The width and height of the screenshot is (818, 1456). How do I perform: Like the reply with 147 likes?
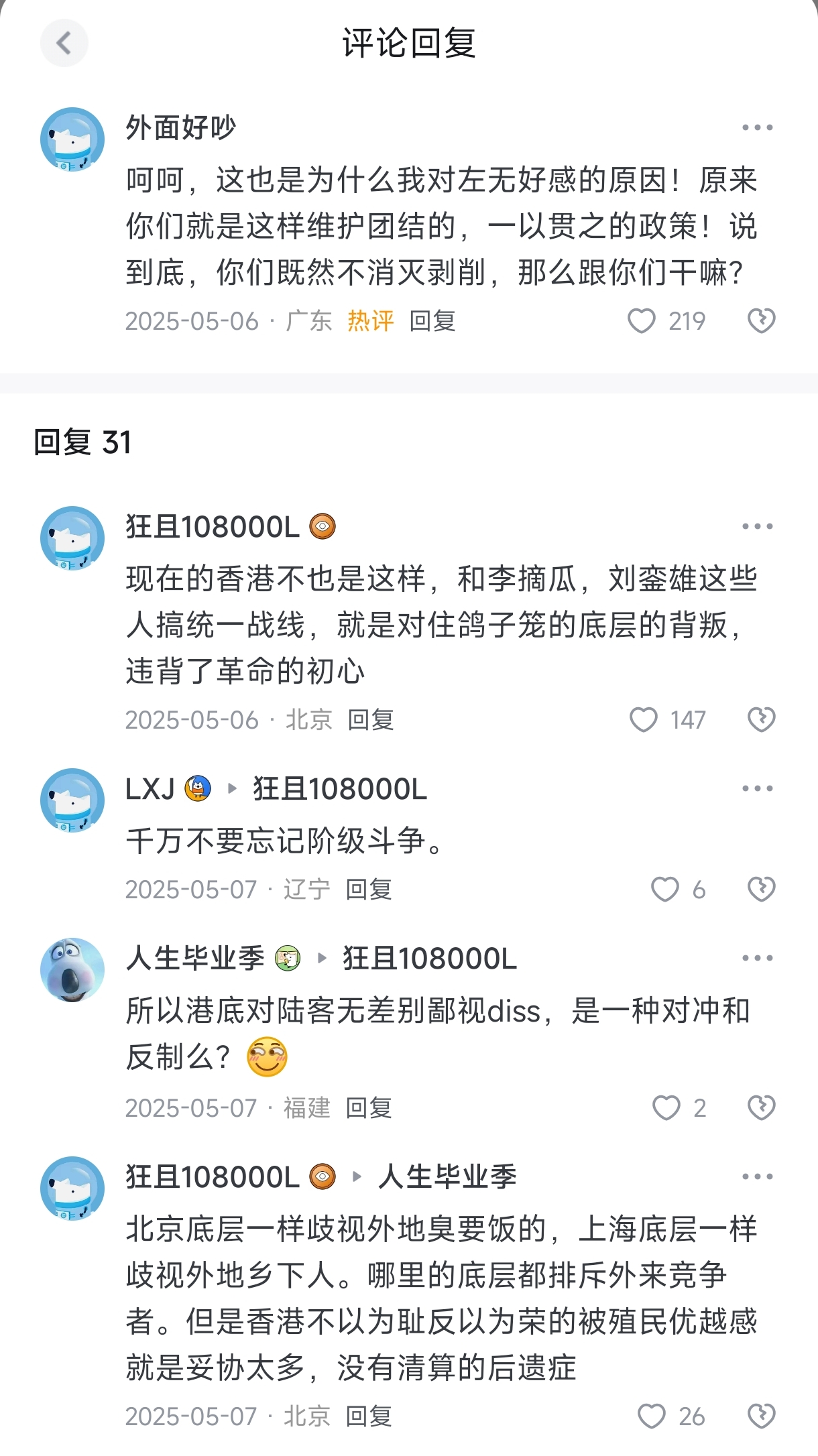click(643, 720)
